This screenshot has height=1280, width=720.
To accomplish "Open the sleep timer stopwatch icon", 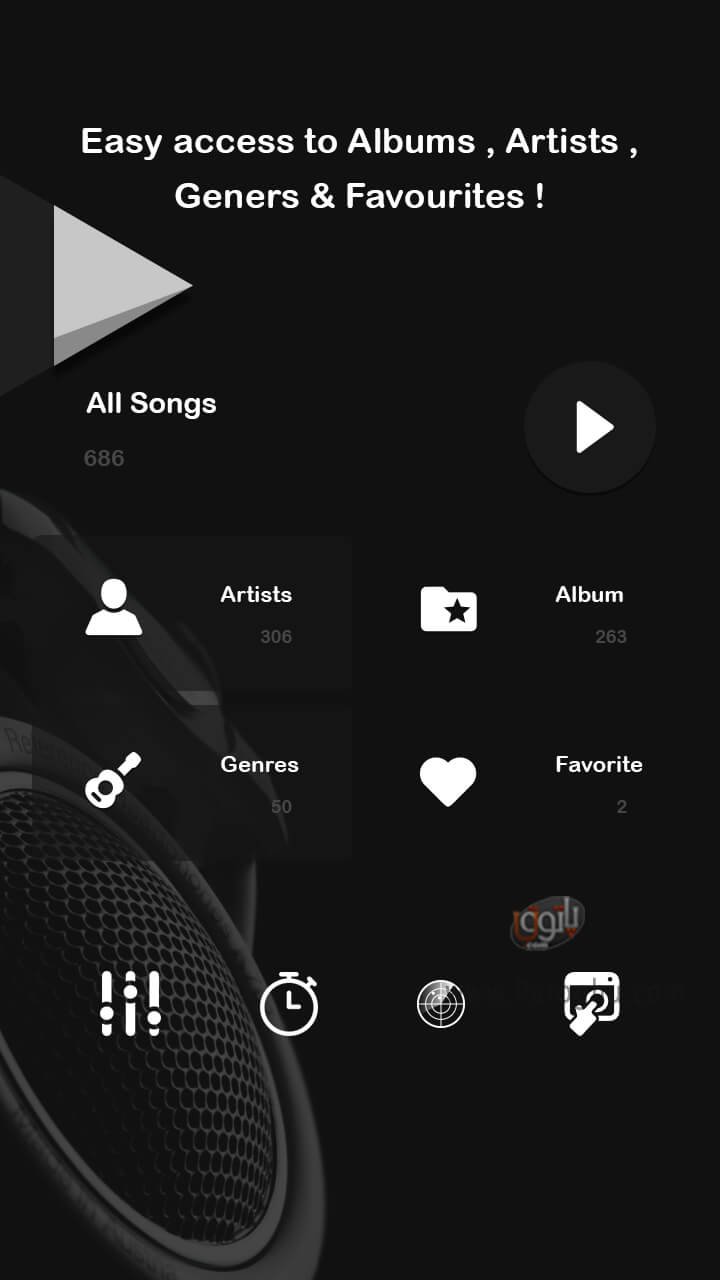I will [289, 1003].
